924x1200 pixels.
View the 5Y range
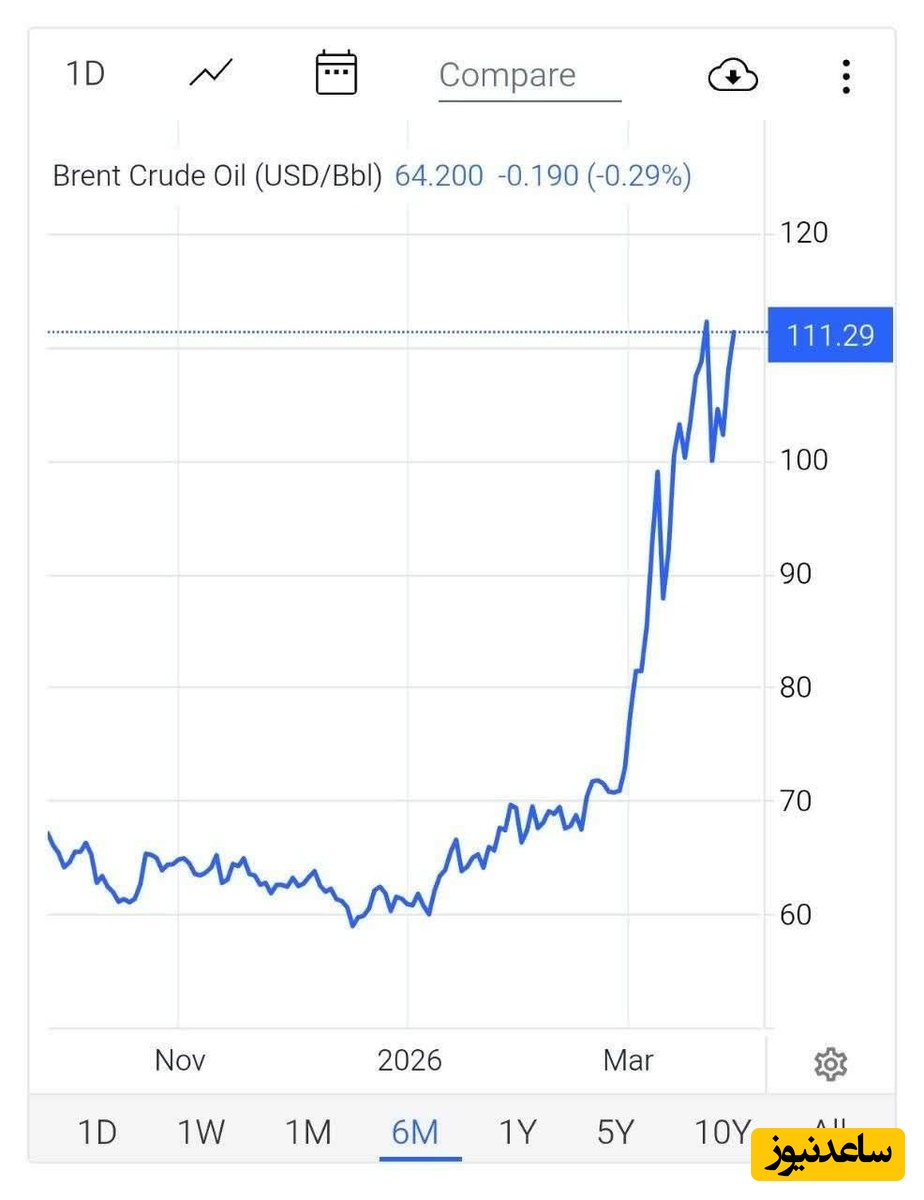tap(616, 1132)
